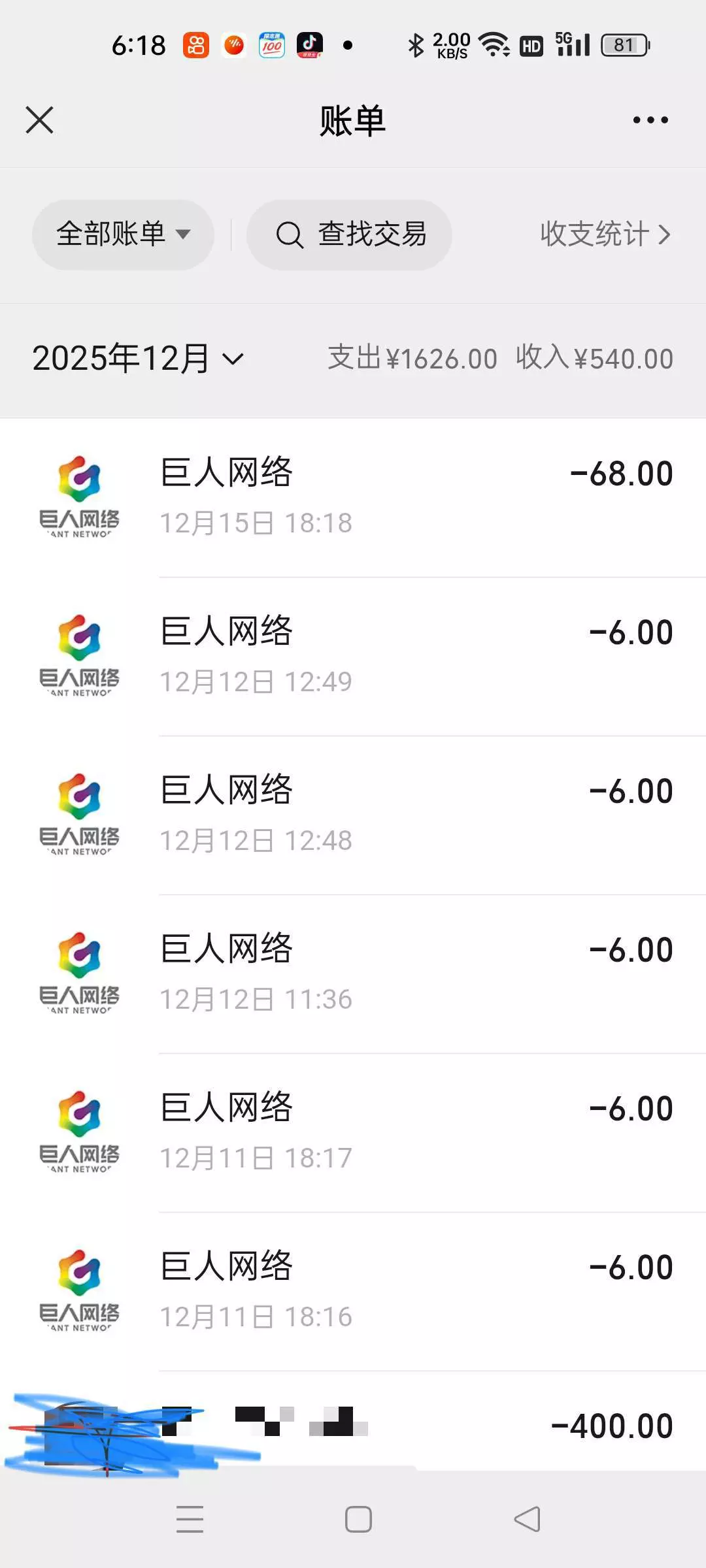This screenshot has width=706, height=1568.
Task: Expand the 全部账单 filter dropdown
Action: click(123, 235)
